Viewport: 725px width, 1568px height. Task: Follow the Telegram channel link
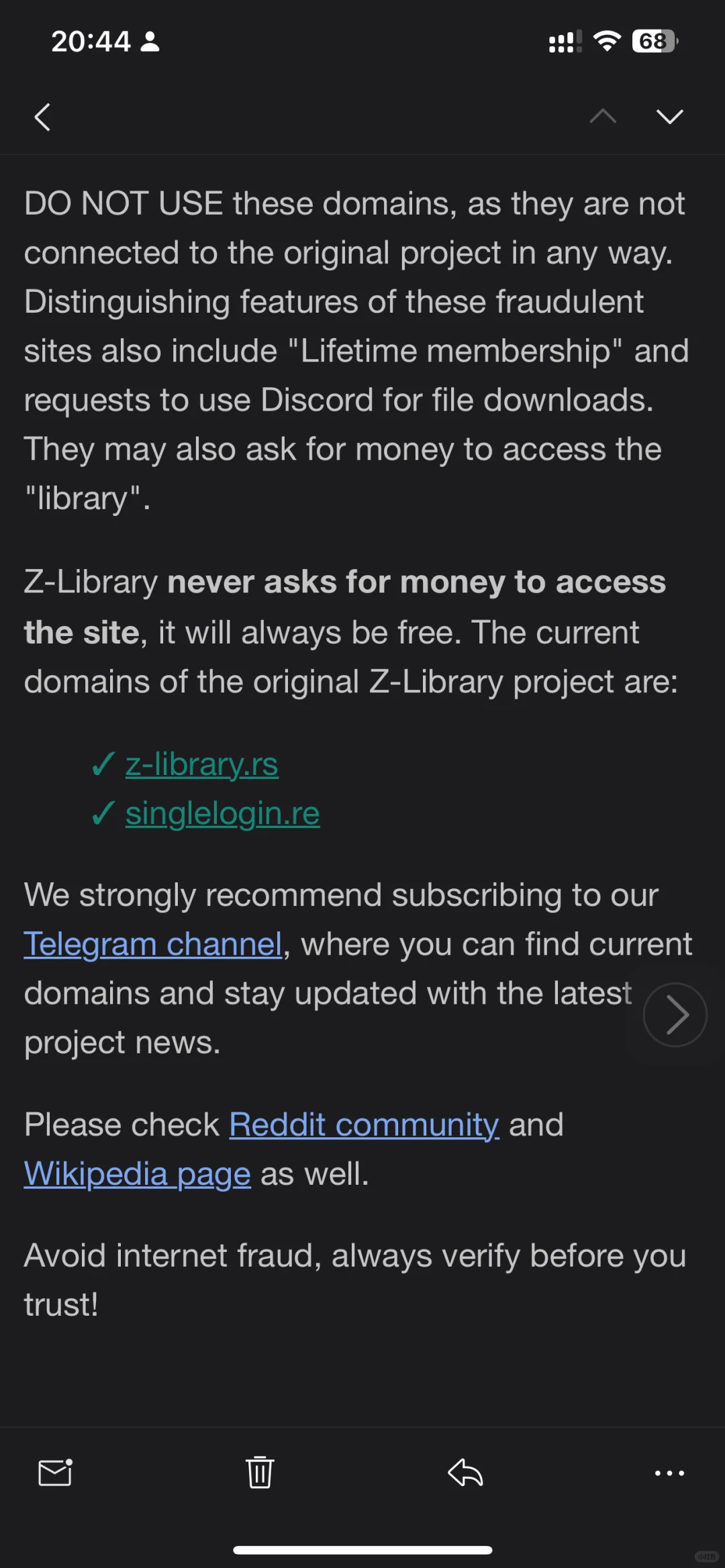(x=153, y=944)
